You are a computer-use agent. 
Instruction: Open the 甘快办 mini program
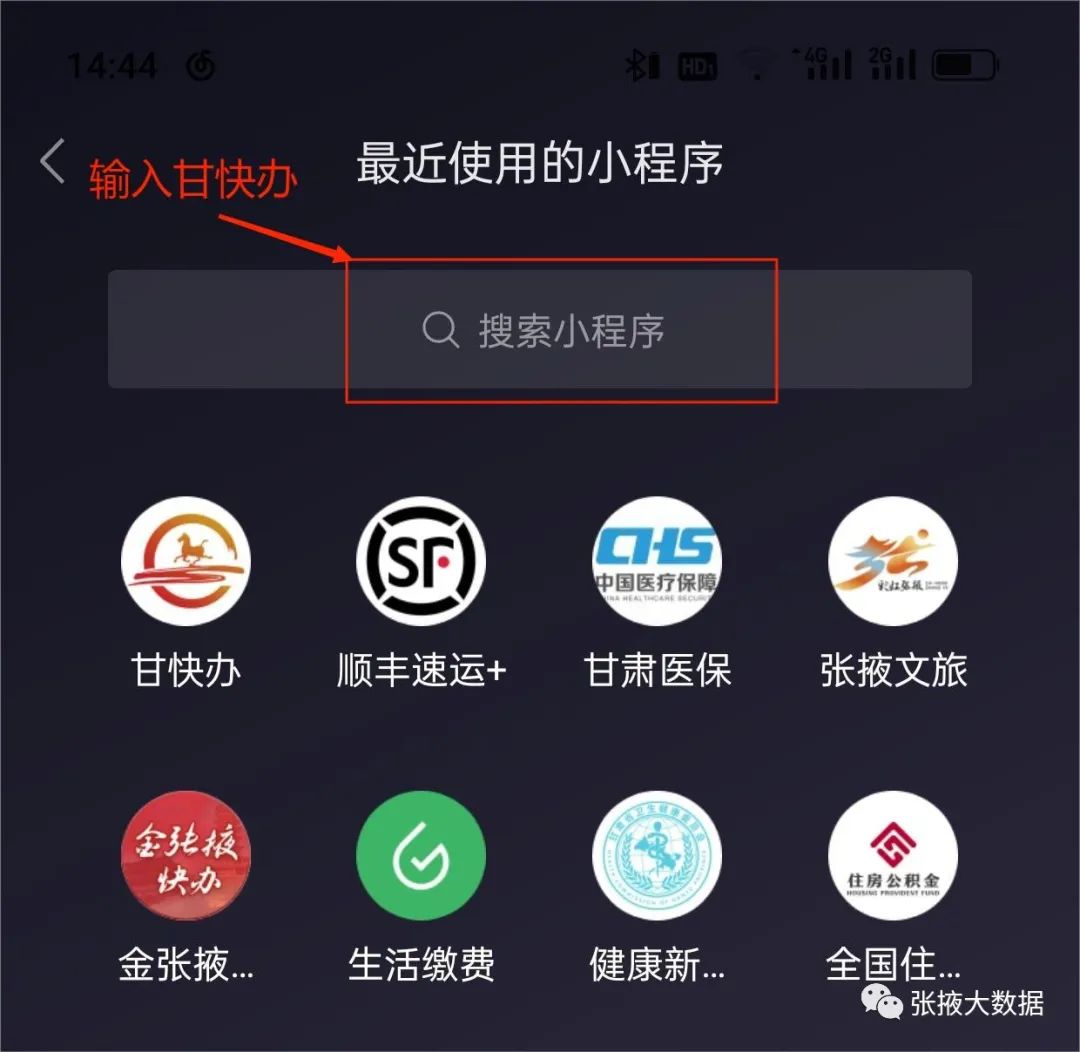[x=185, y=562]
